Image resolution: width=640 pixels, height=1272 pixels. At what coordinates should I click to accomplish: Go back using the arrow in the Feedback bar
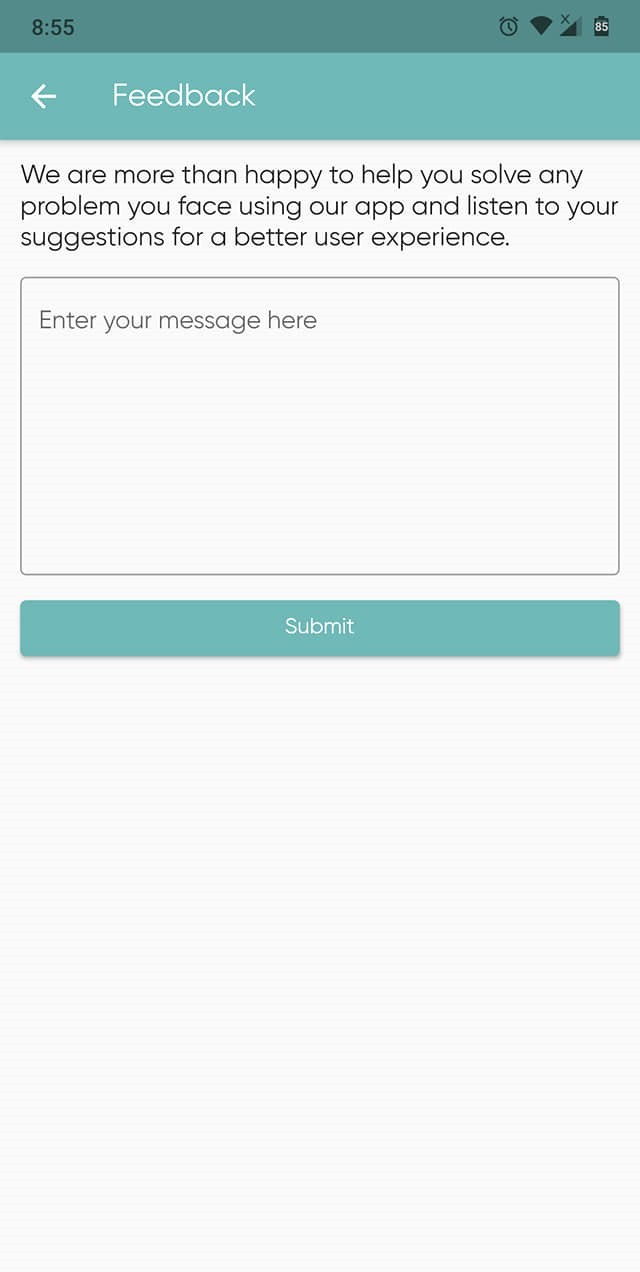[44, 96]
